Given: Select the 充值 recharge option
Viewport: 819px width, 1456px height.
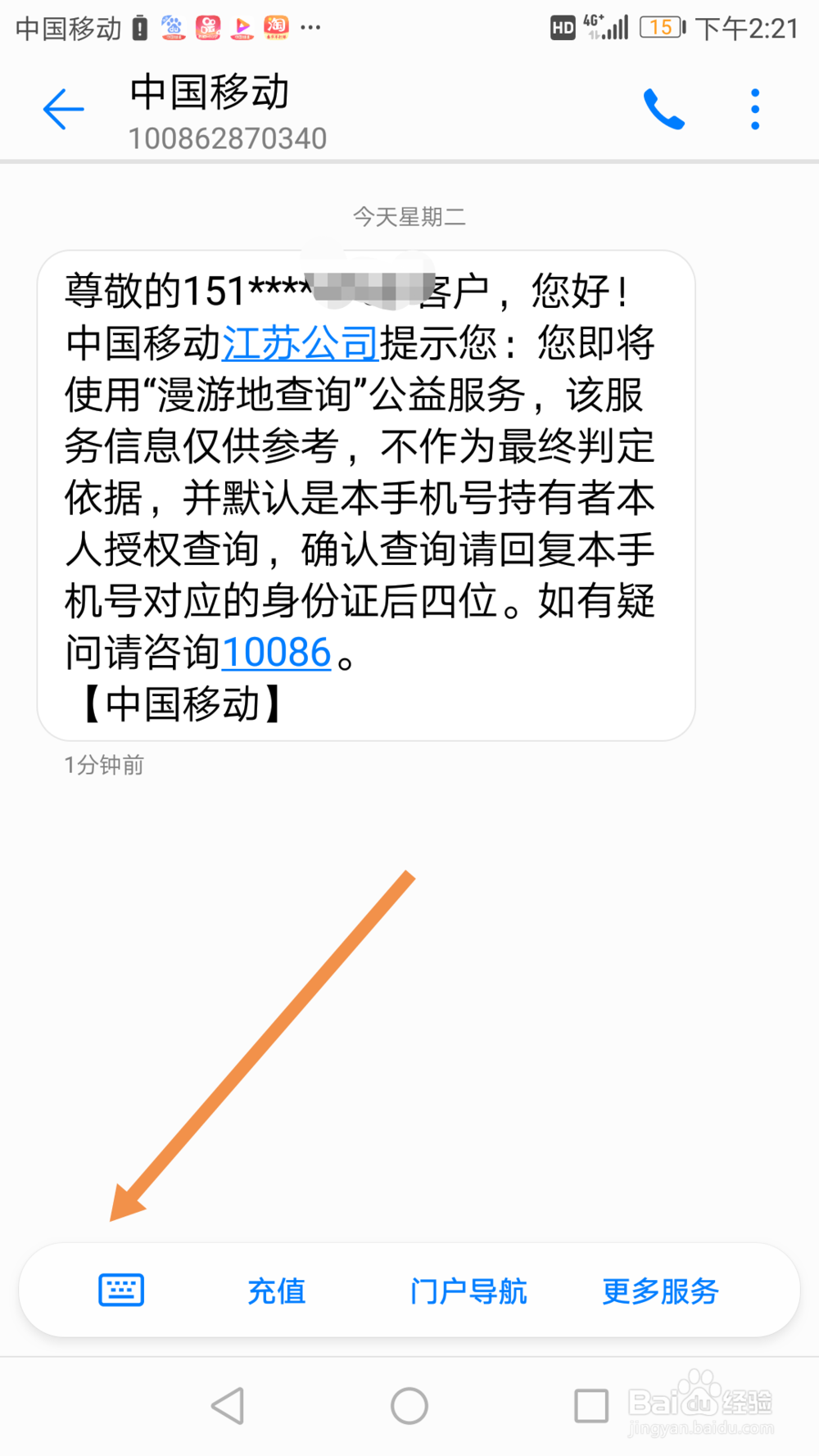Looking at the screenshot, I should tap(276, 1291).
